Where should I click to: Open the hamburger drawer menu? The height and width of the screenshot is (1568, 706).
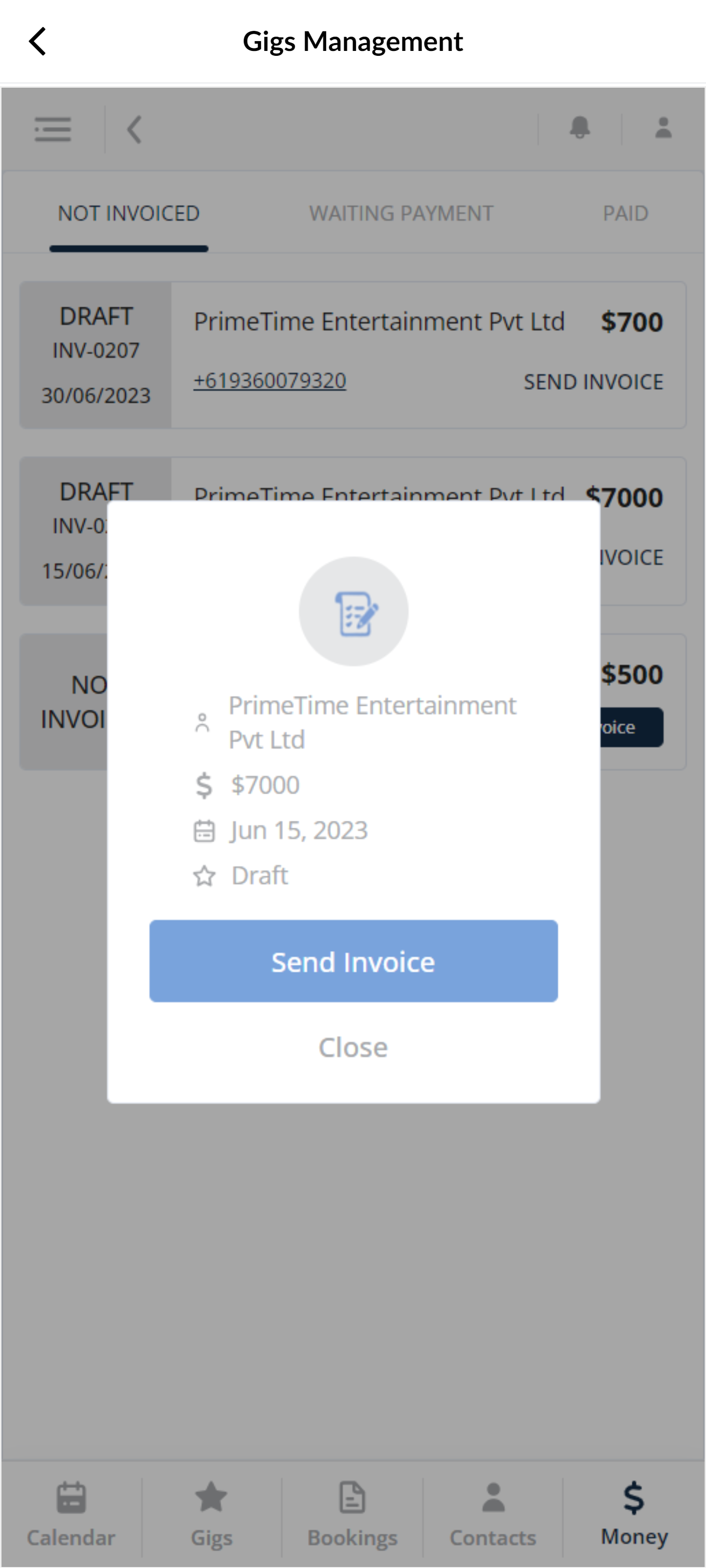pos(53,129)
